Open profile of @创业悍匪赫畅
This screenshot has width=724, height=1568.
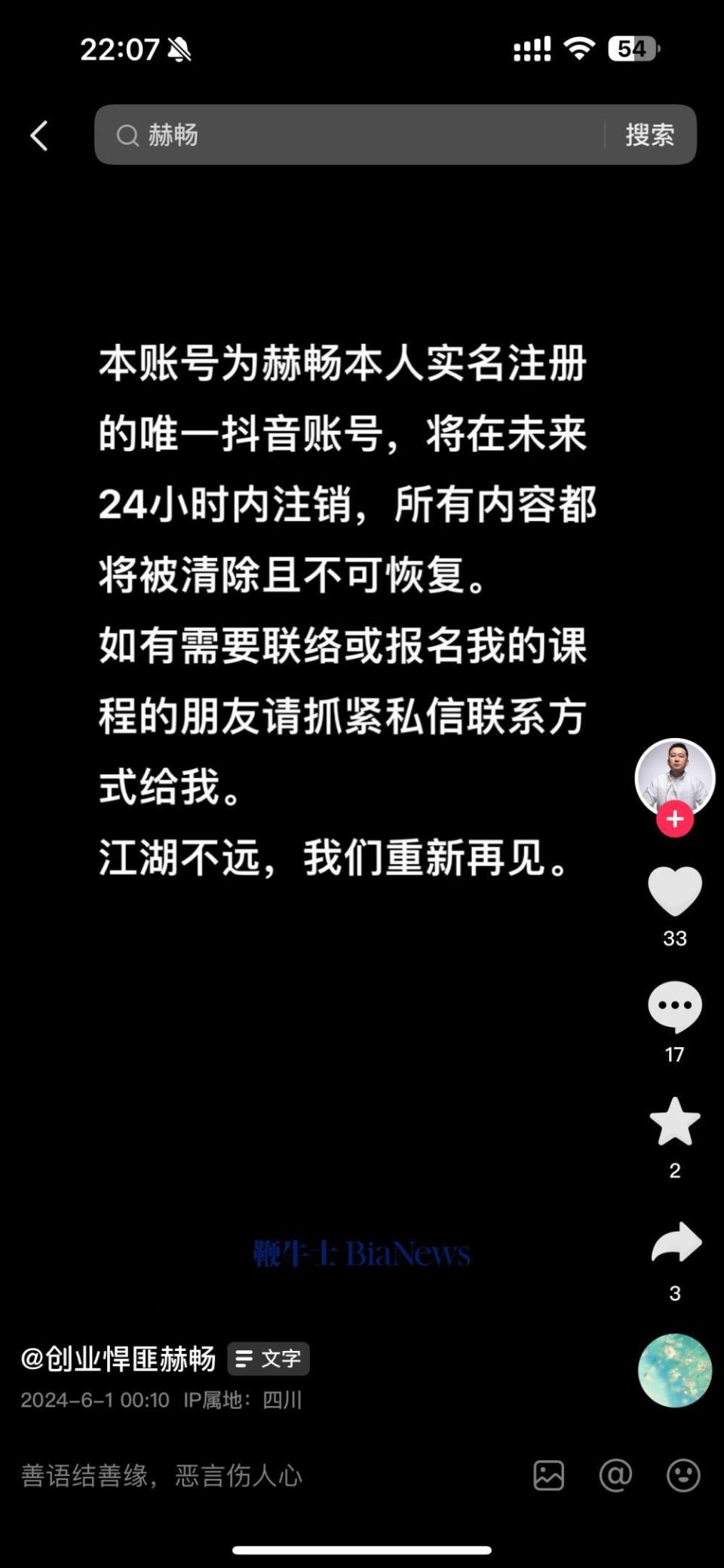(x=117, y=1358)
